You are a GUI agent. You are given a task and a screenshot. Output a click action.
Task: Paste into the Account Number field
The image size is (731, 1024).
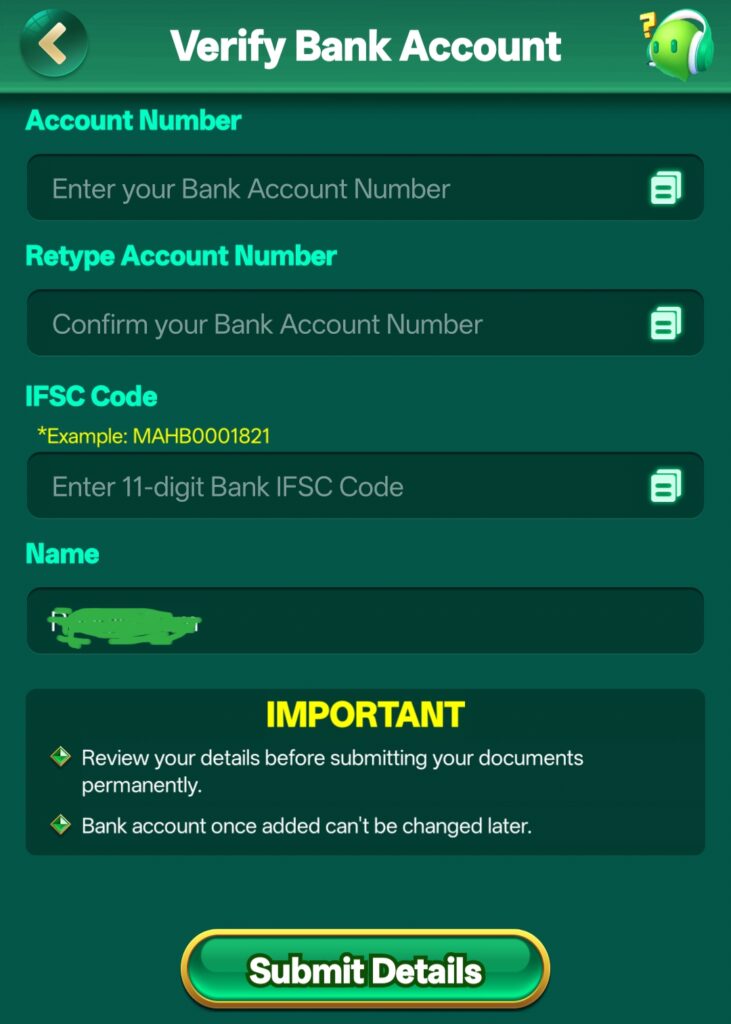(666, 188)
